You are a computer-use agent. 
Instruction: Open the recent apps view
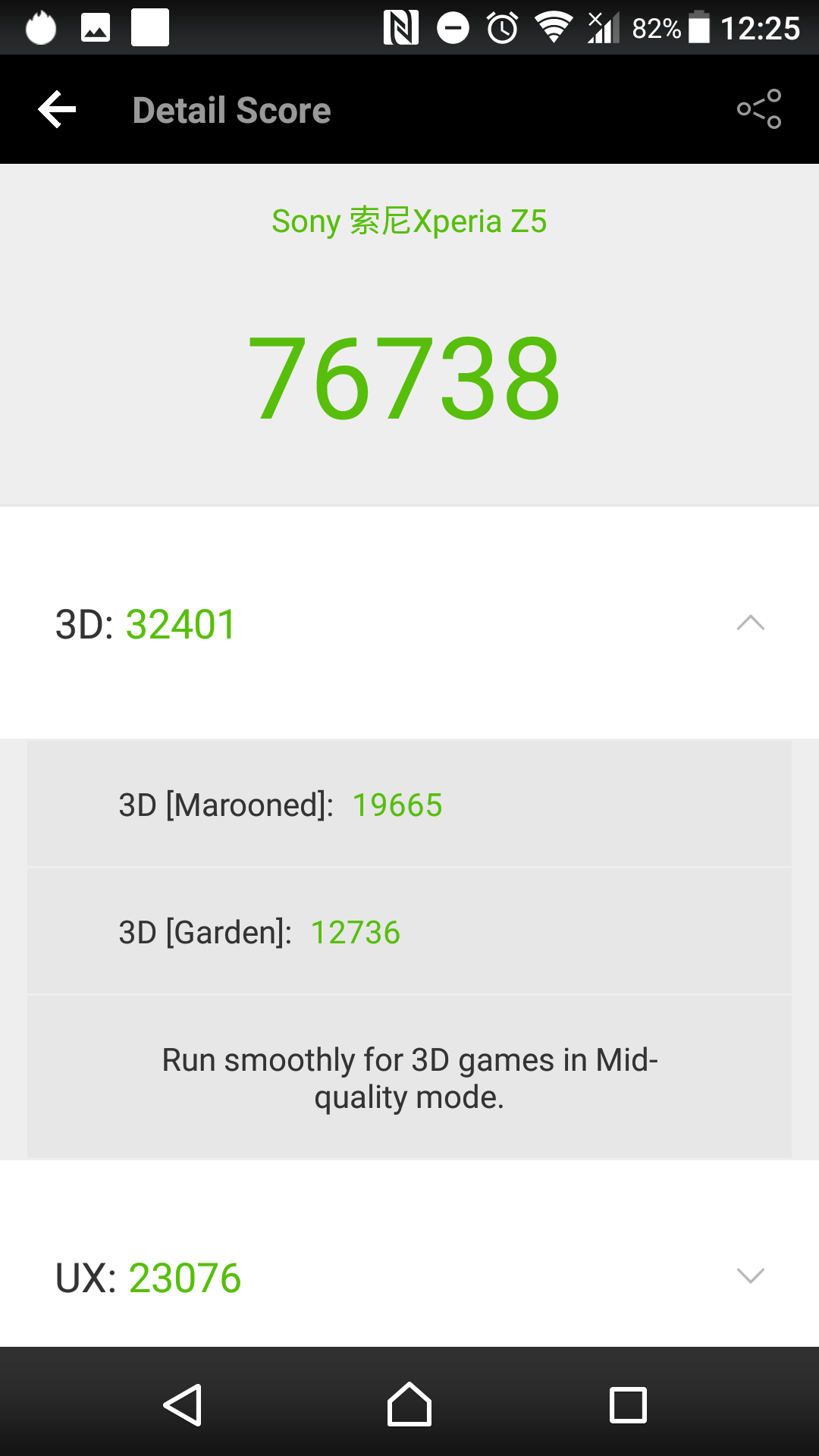pyautogui.click(x=628, y=1404)
